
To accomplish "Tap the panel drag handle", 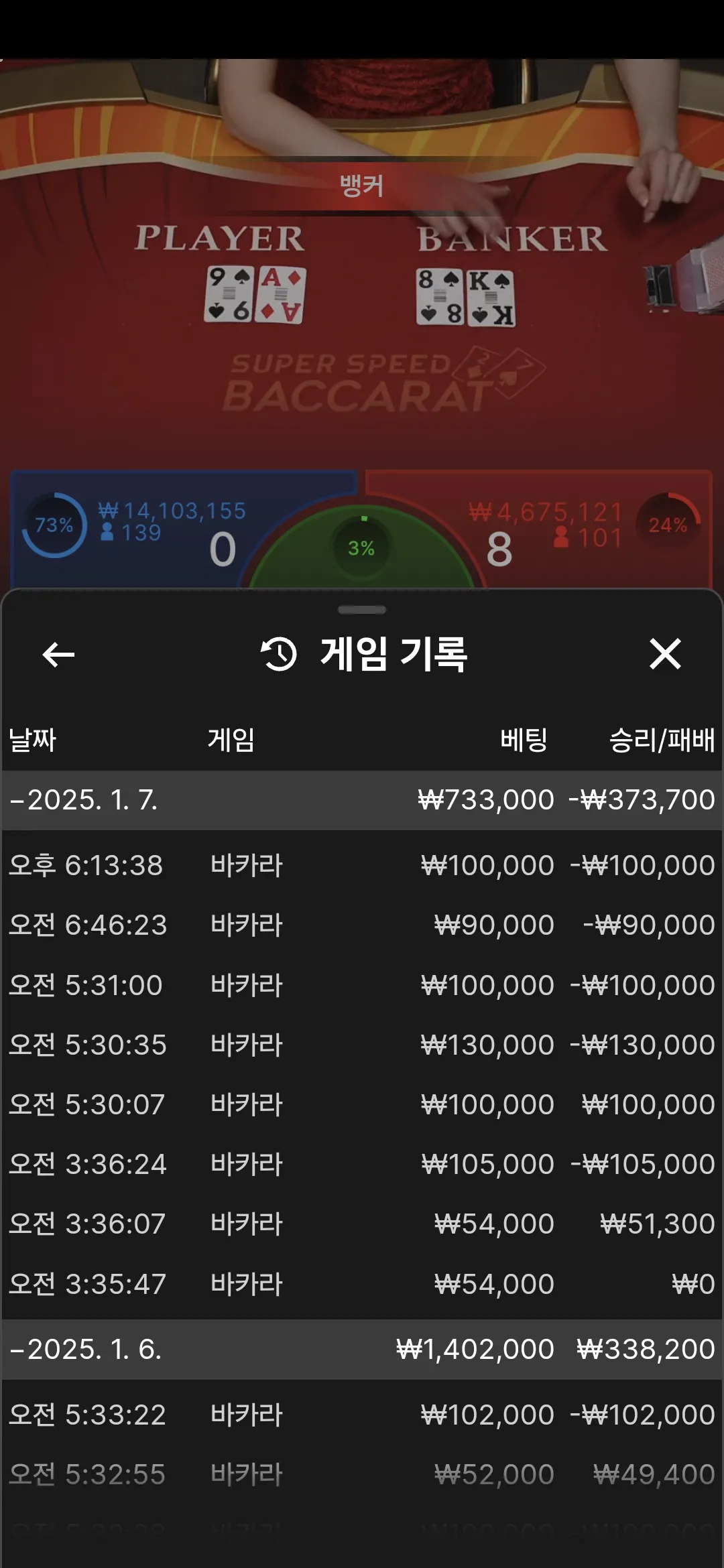I will (362, 610).
